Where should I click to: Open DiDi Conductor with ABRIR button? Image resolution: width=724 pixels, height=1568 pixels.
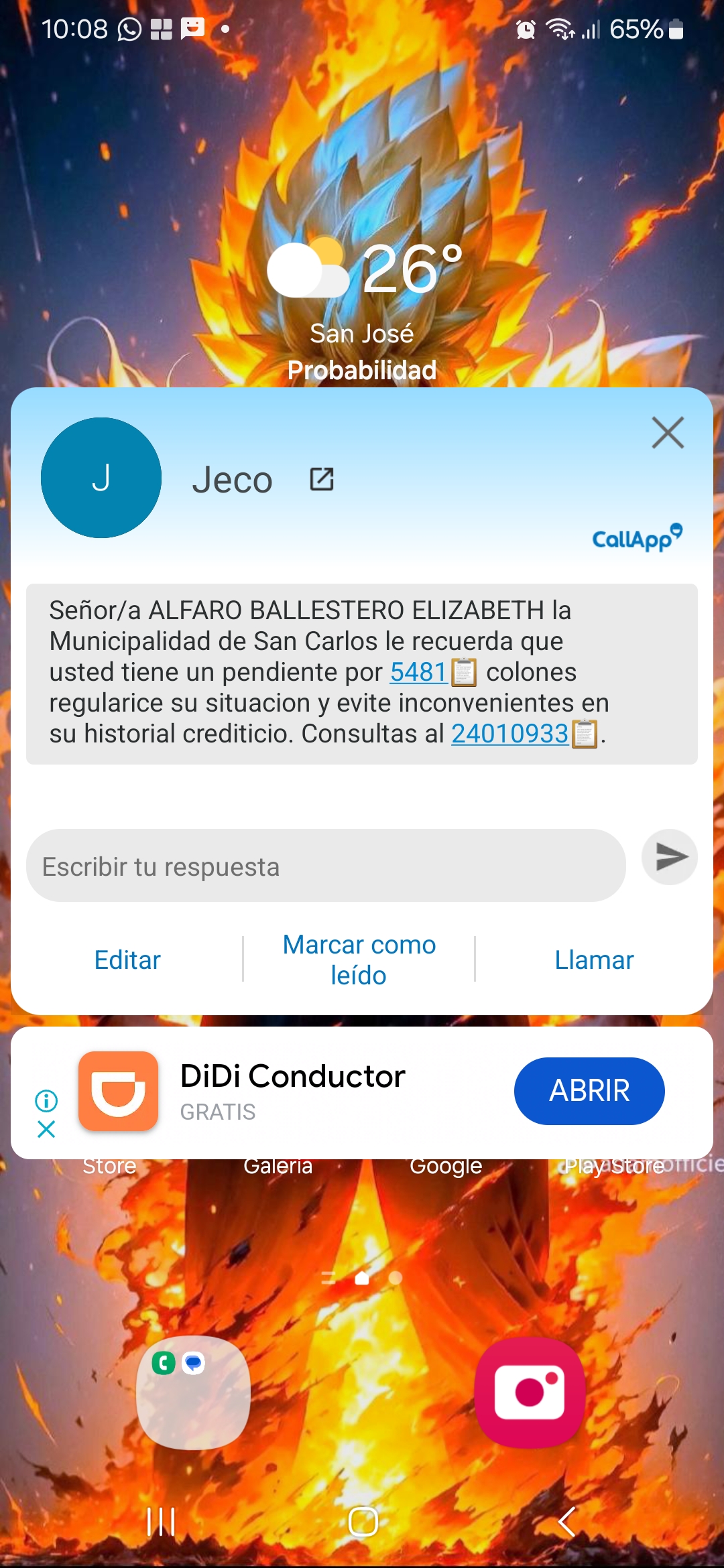[x=589, y=1091]
